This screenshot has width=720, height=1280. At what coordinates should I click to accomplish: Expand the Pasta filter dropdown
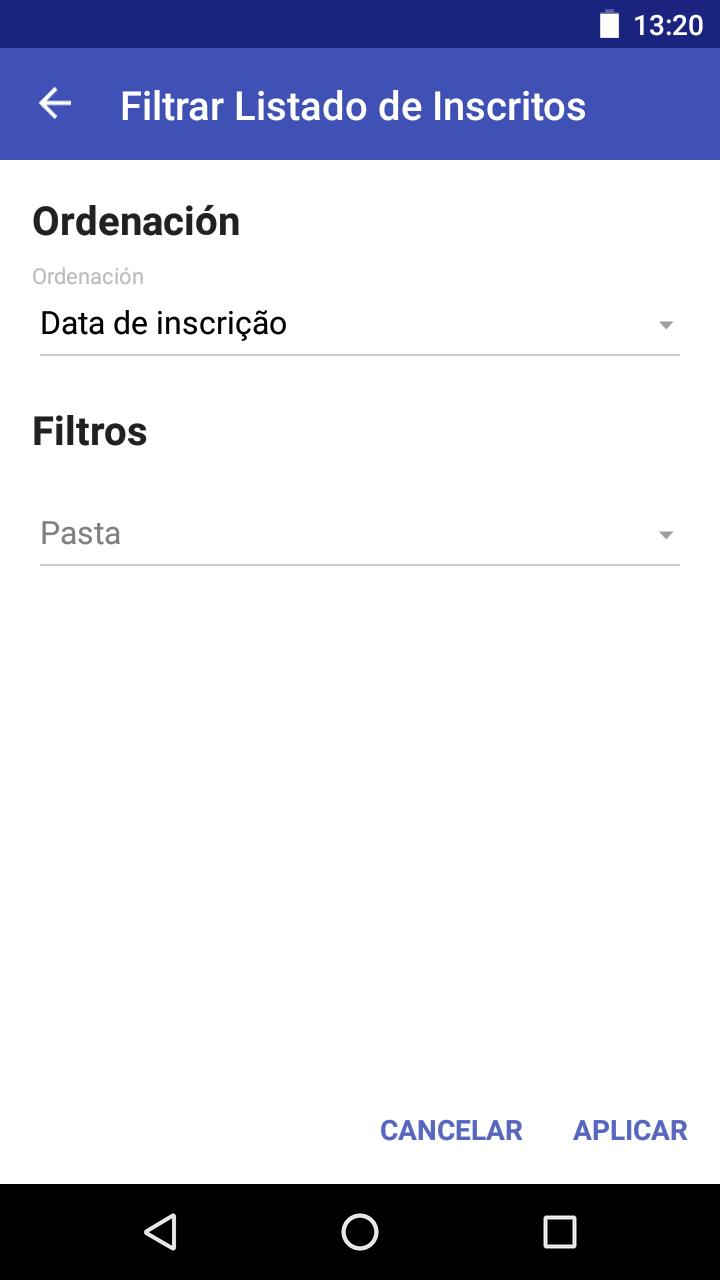(360, 534)
